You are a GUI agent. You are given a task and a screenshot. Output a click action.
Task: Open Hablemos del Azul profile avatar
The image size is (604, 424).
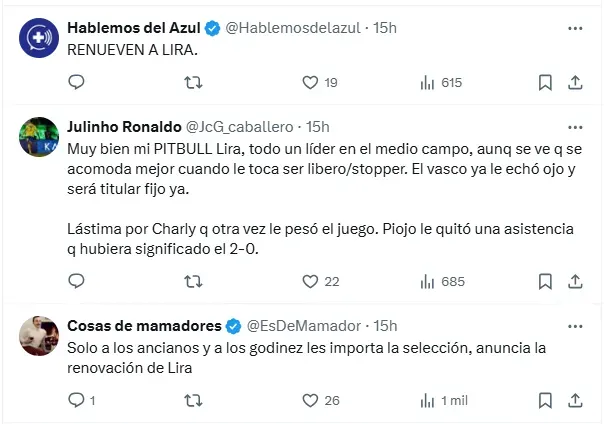click(x=37, y=37)
